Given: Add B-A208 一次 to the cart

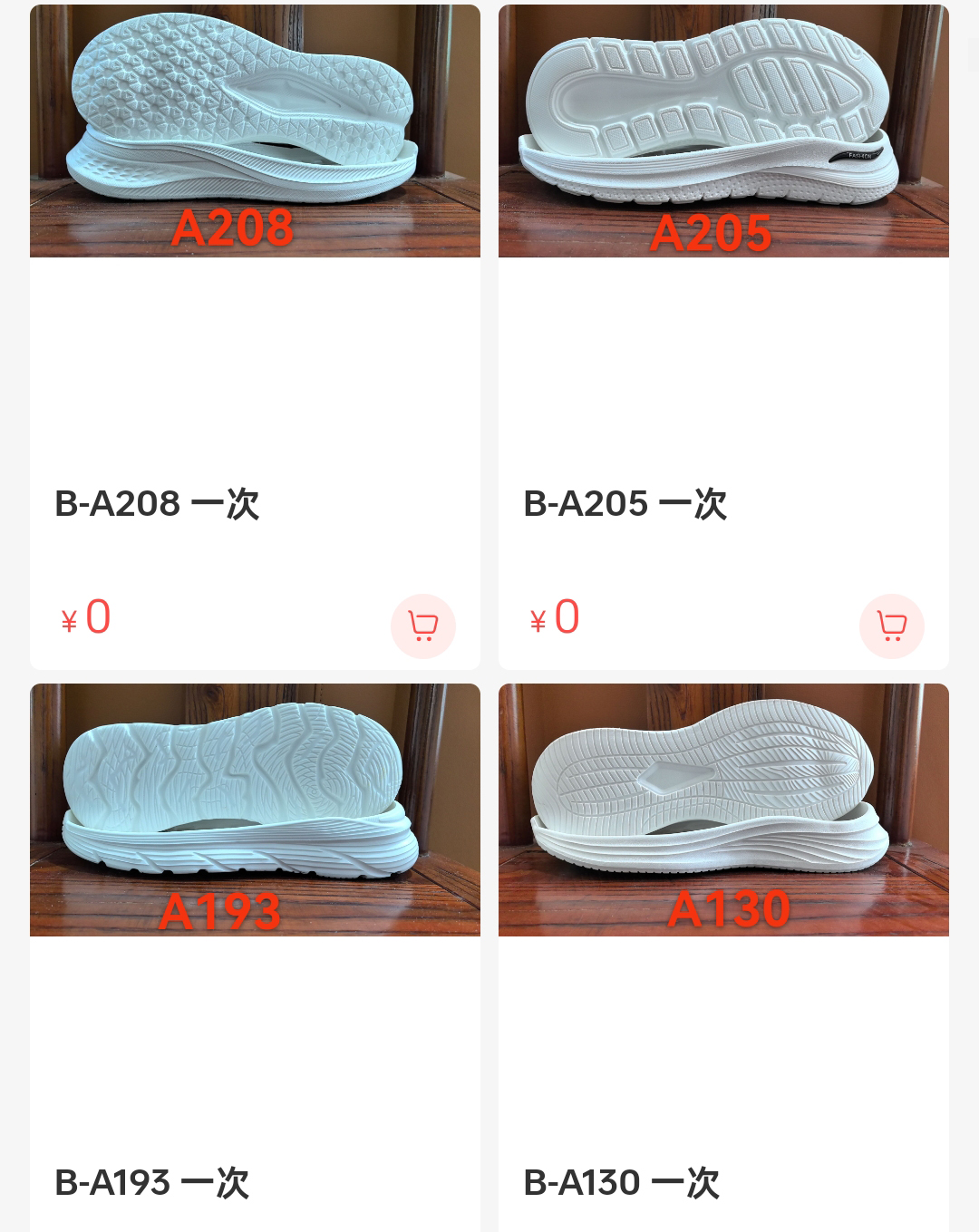Looking at the screenshot, I should tap(423, 626).
